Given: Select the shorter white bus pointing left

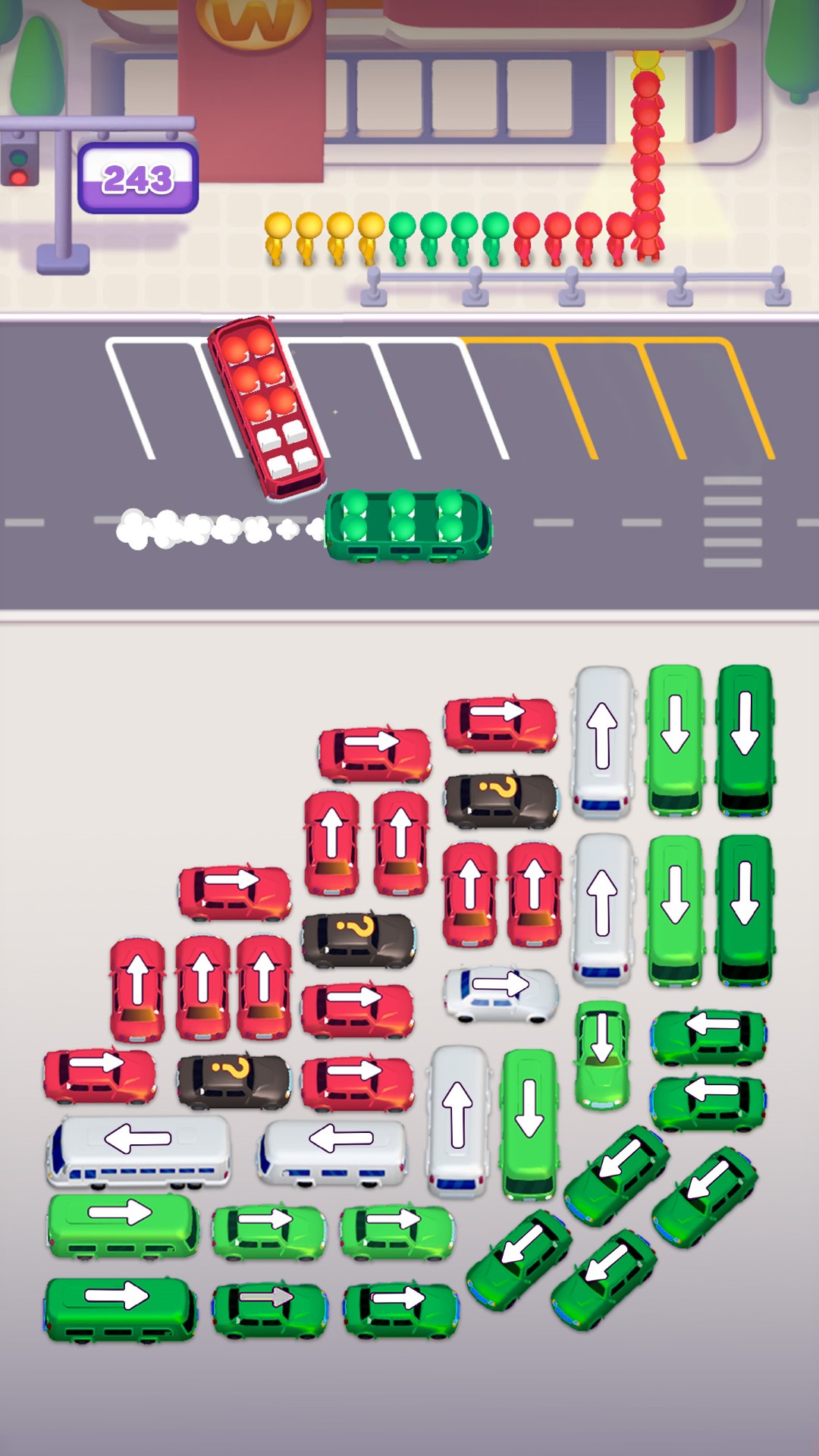Looking at the screenshot, I should (x=334, y=1151).
